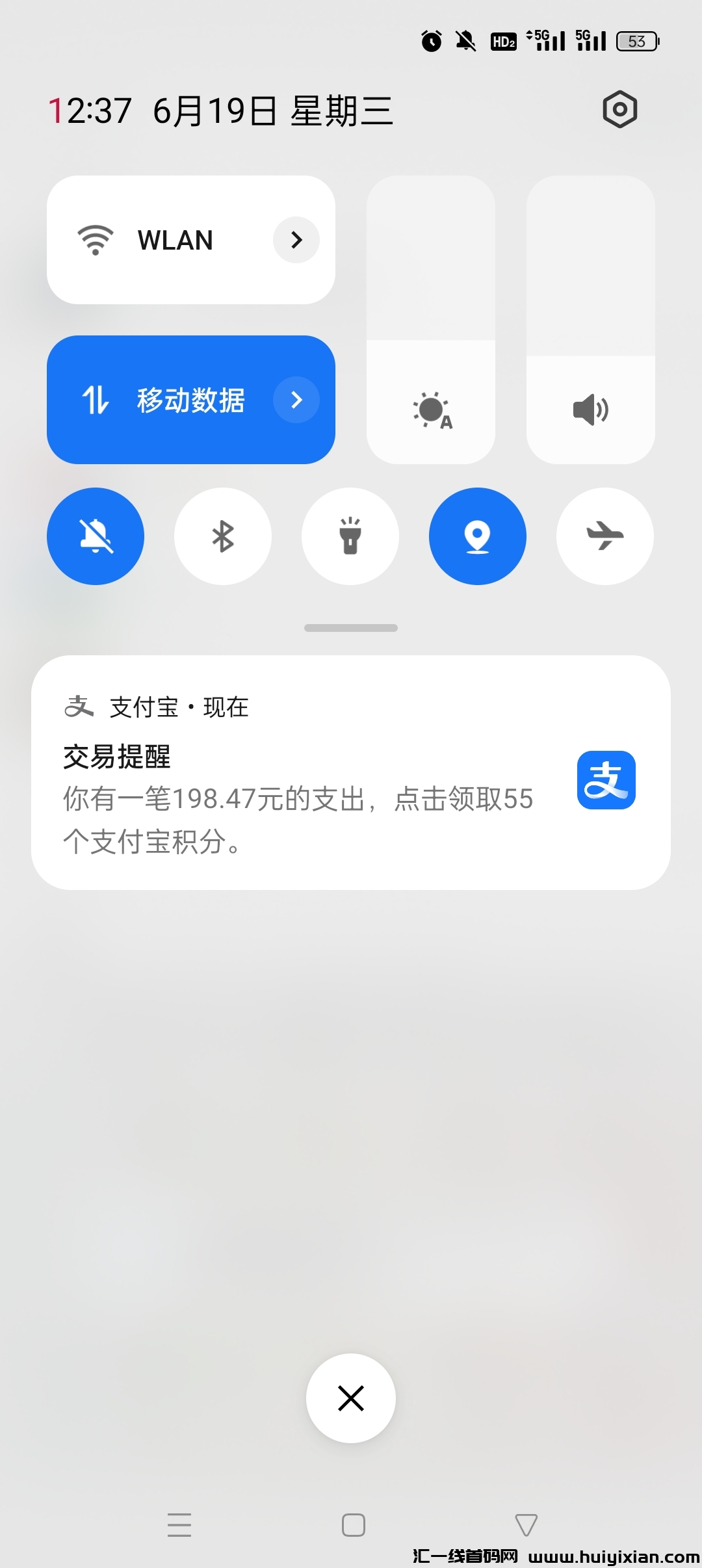702x1568 pixels.
Task: Click the WLAN Wi-Fi icon
Action: (x=95, y=240)
